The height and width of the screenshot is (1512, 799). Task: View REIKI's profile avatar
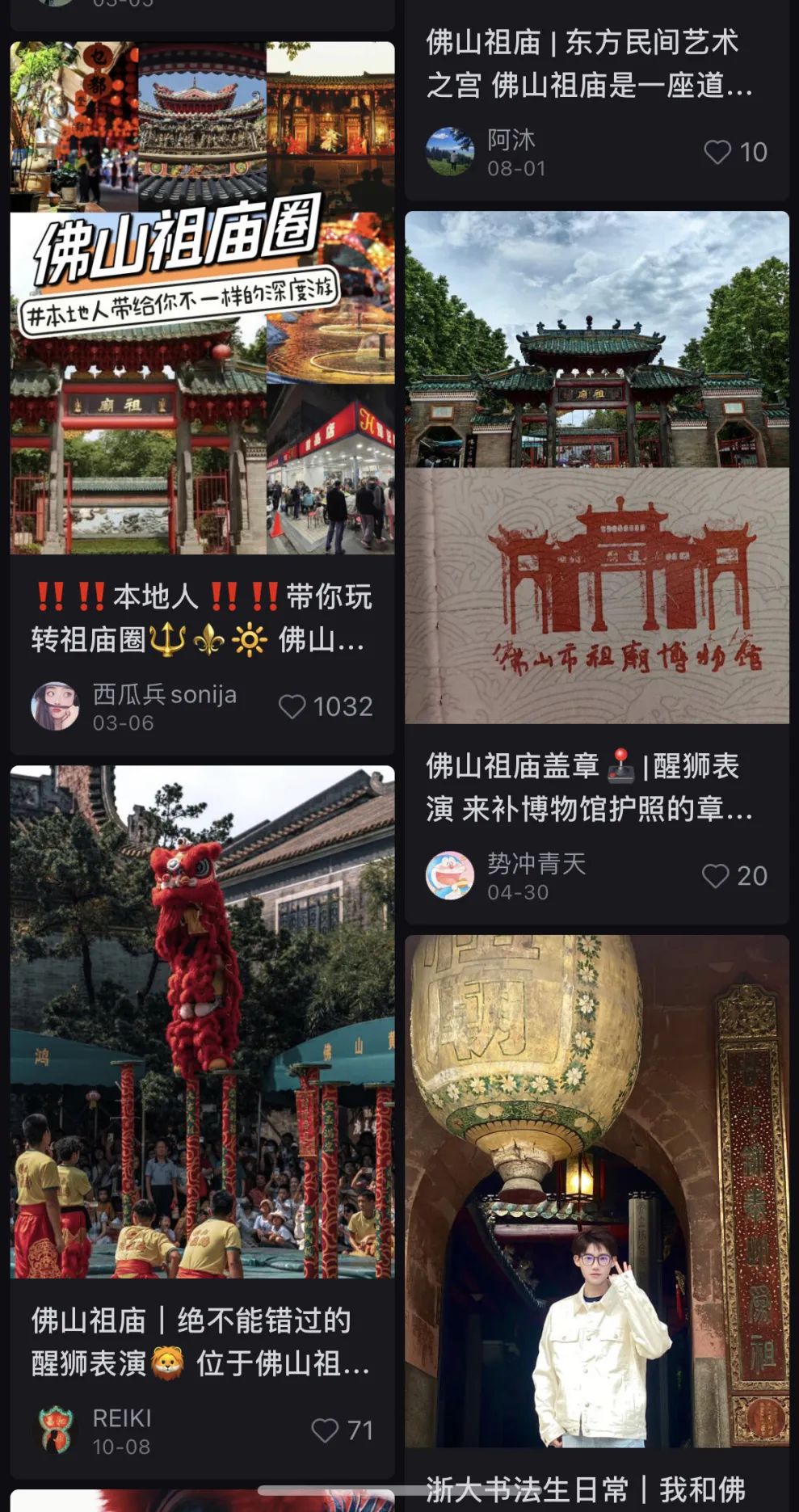pos(55,1430)
